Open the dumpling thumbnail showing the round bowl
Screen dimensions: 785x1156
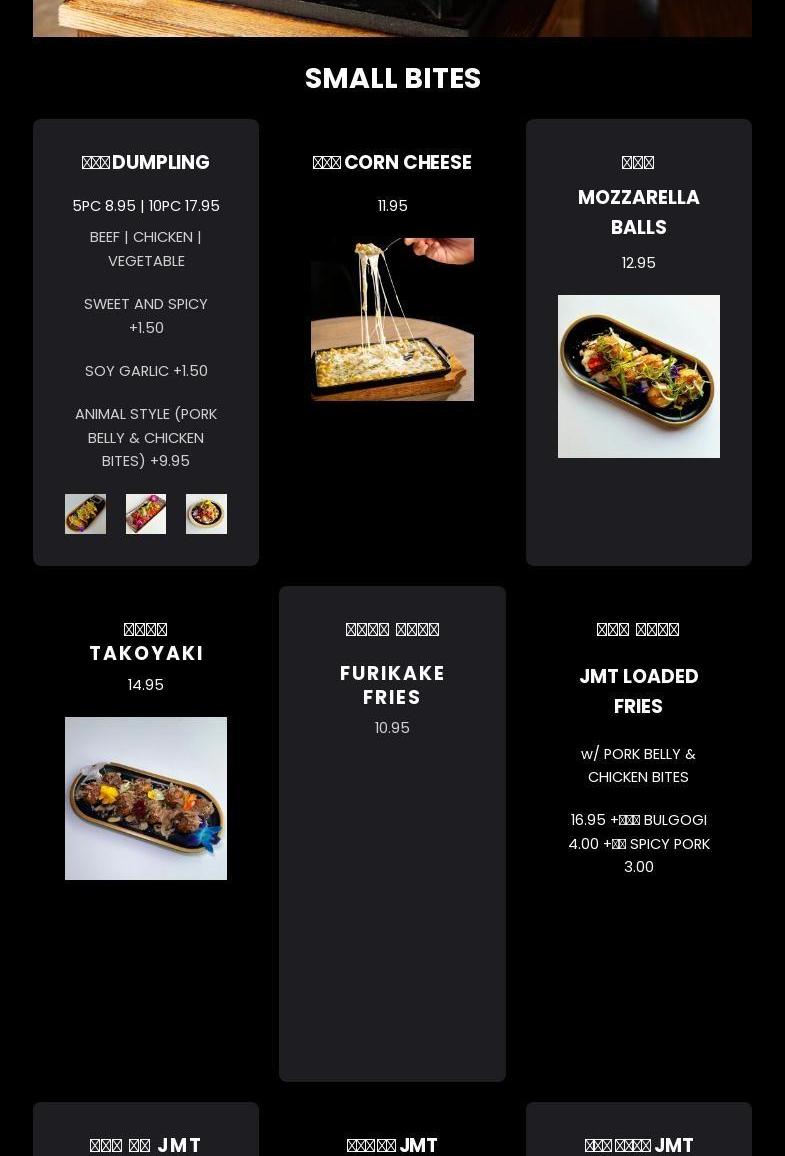pos(206,514)
